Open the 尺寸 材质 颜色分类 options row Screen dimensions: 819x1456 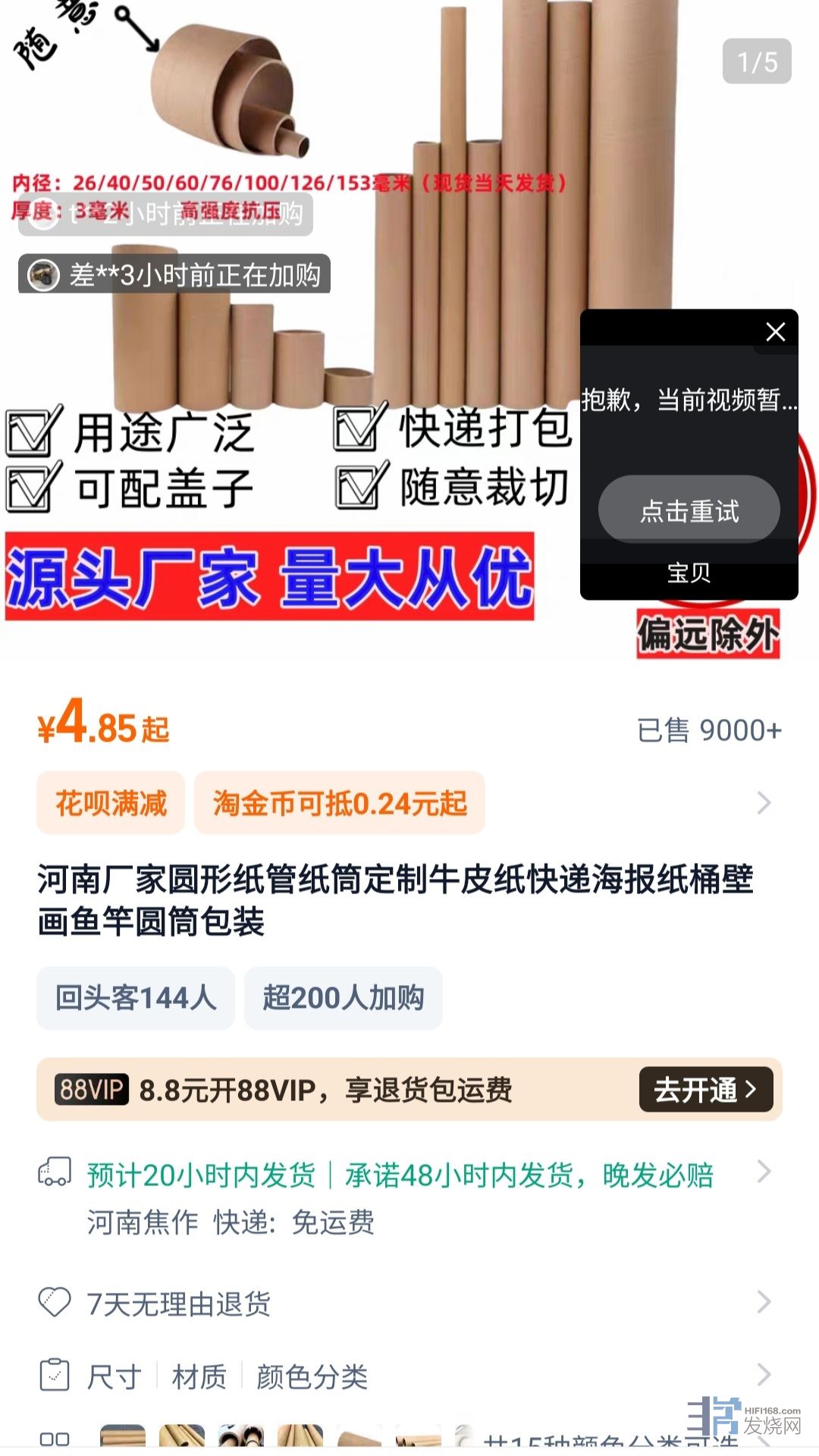tap(409, 1376)
